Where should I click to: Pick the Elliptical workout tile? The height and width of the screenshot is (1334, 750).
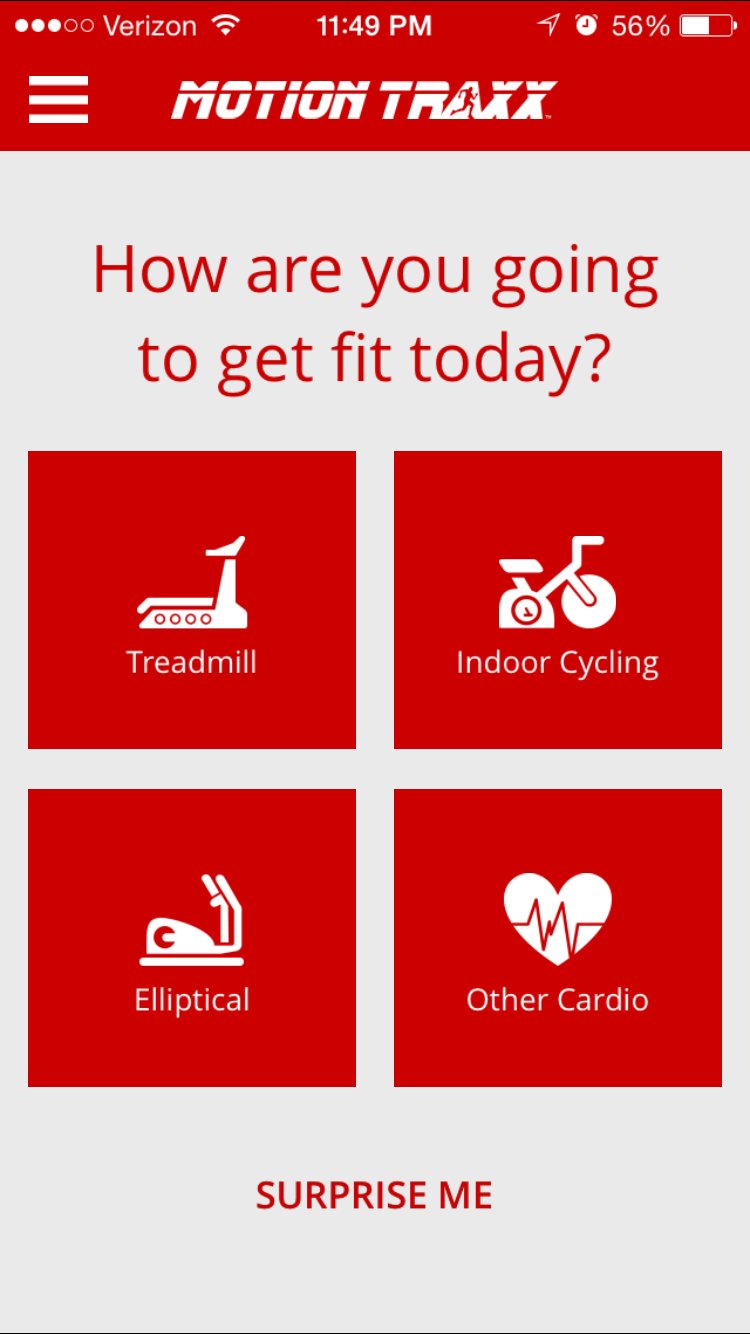pyautogui.click(x=192, y=938)
